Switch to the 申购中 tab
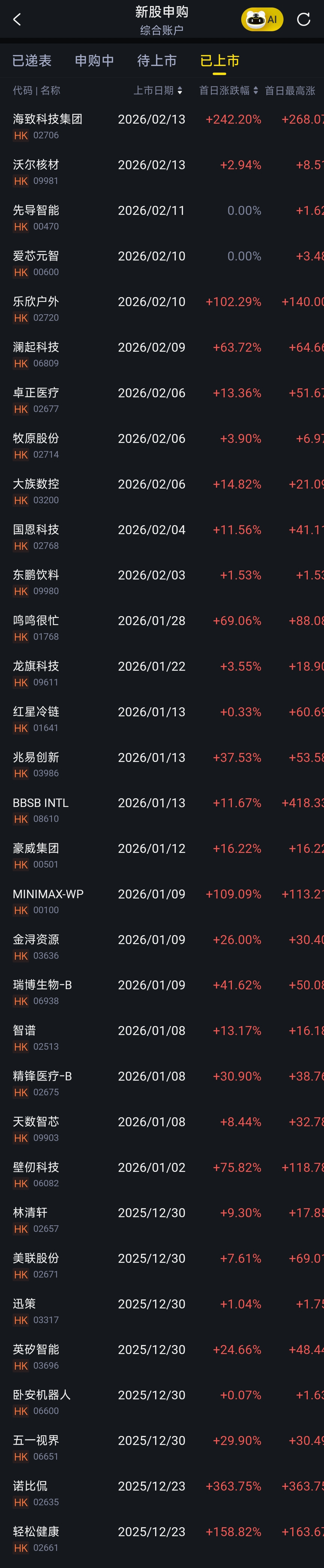324x1568 pixels. 94,60
